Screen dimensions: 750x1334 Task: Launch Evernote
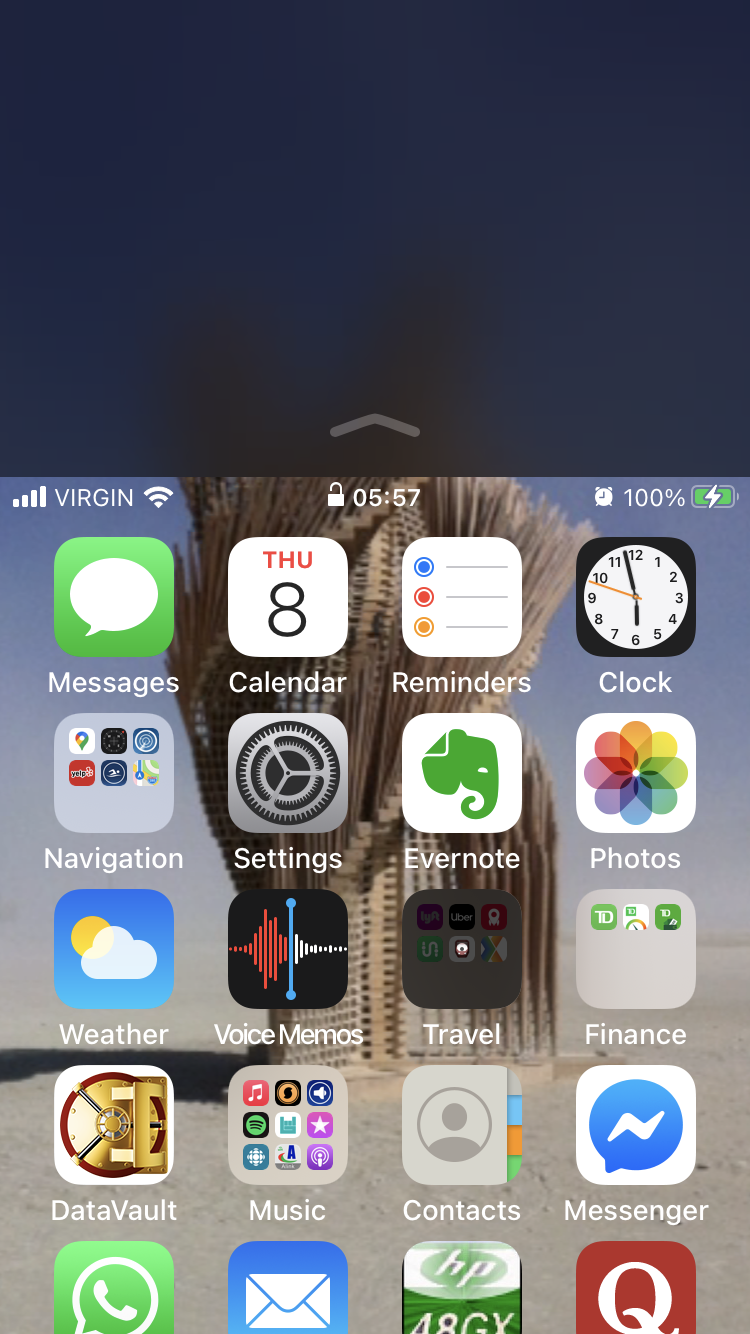click(x=462, y=773)
